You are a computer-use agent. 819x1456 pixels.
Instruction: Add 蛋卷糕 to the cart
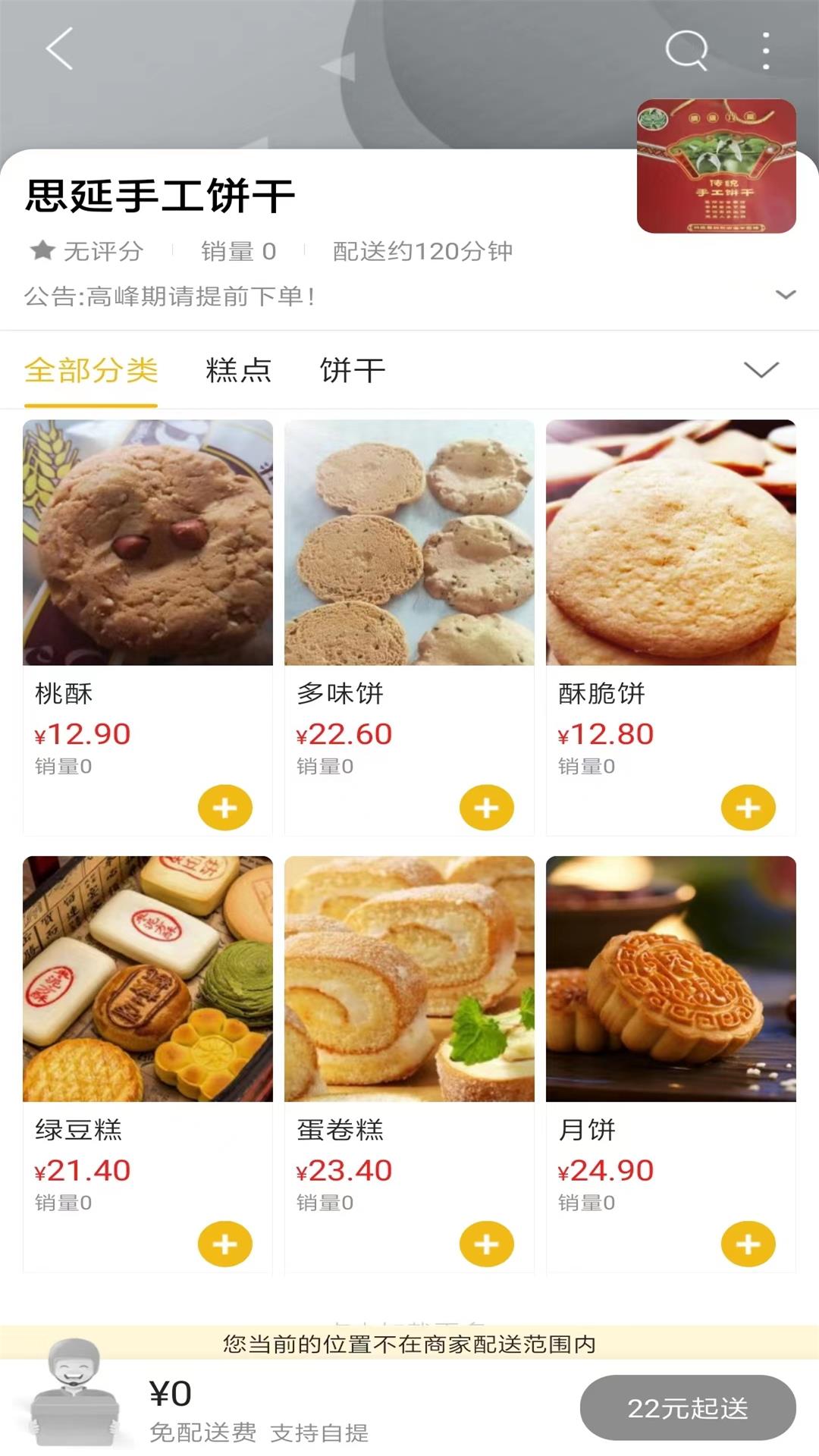pos(486,1244)
